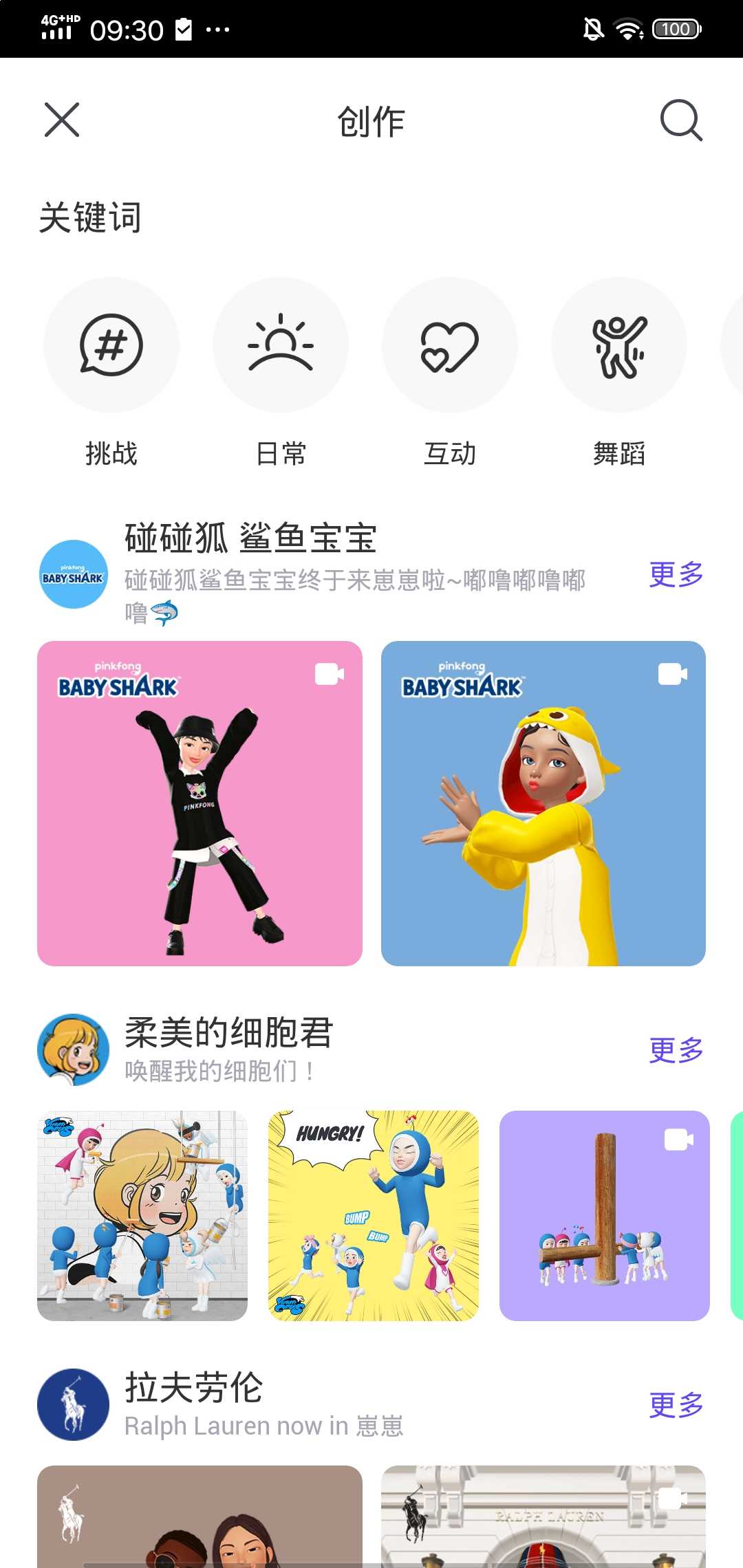Close the 创作 page
Image resolution: width=743 pixels, height=1568 pixels.
pyautogui.click(x=62, y=120)
